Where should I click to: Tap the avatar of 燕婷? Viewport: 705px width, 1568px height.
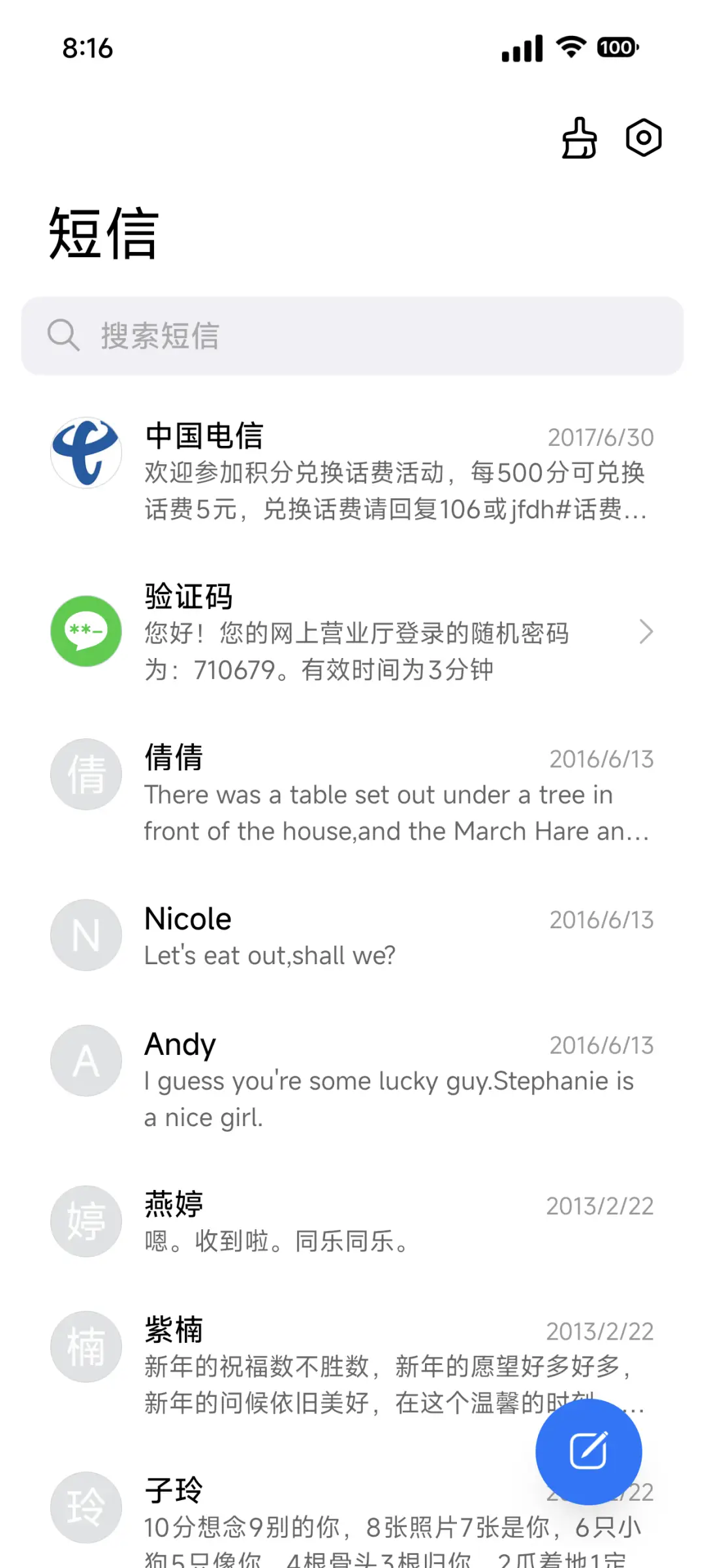[x=86, y=1221]
